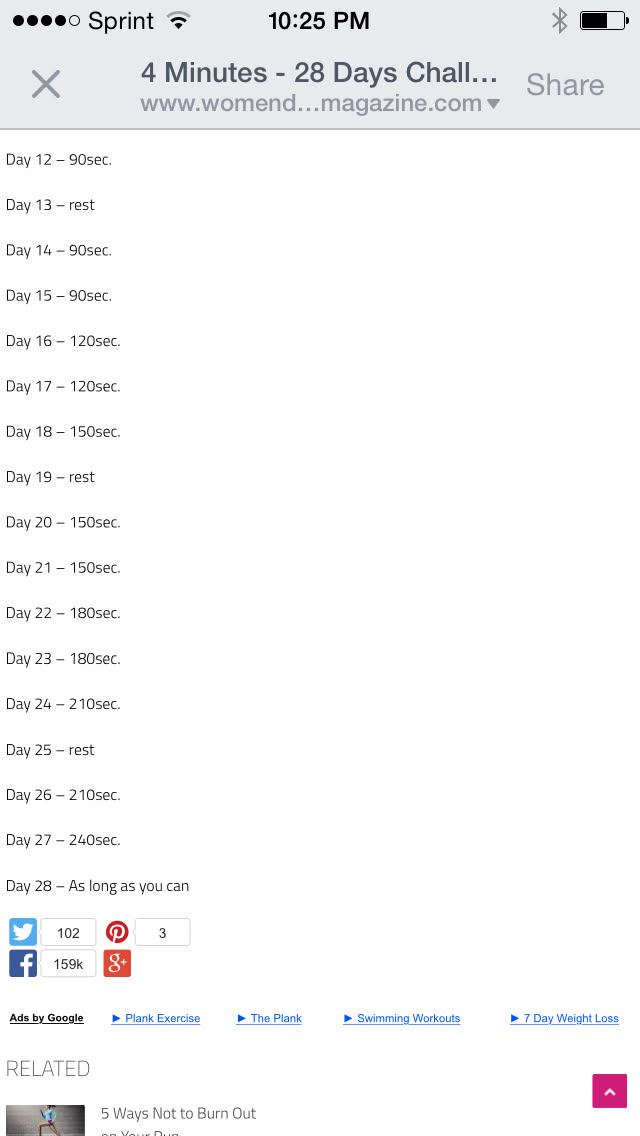Open the Ads by Google link
Screen dimensions: 640x1136
pos(47,1018)
